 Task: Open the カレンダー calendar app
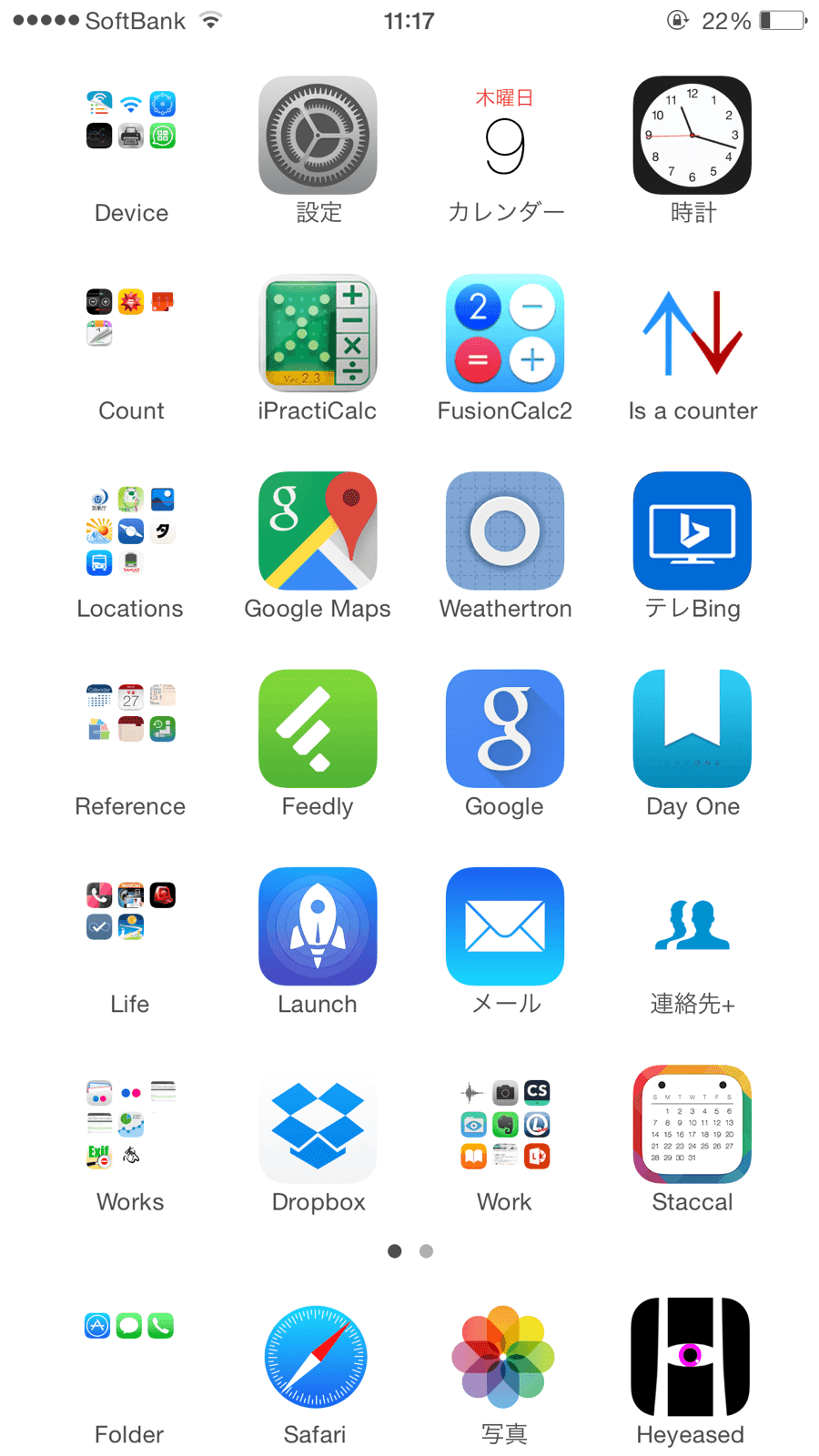coord(505,135)
